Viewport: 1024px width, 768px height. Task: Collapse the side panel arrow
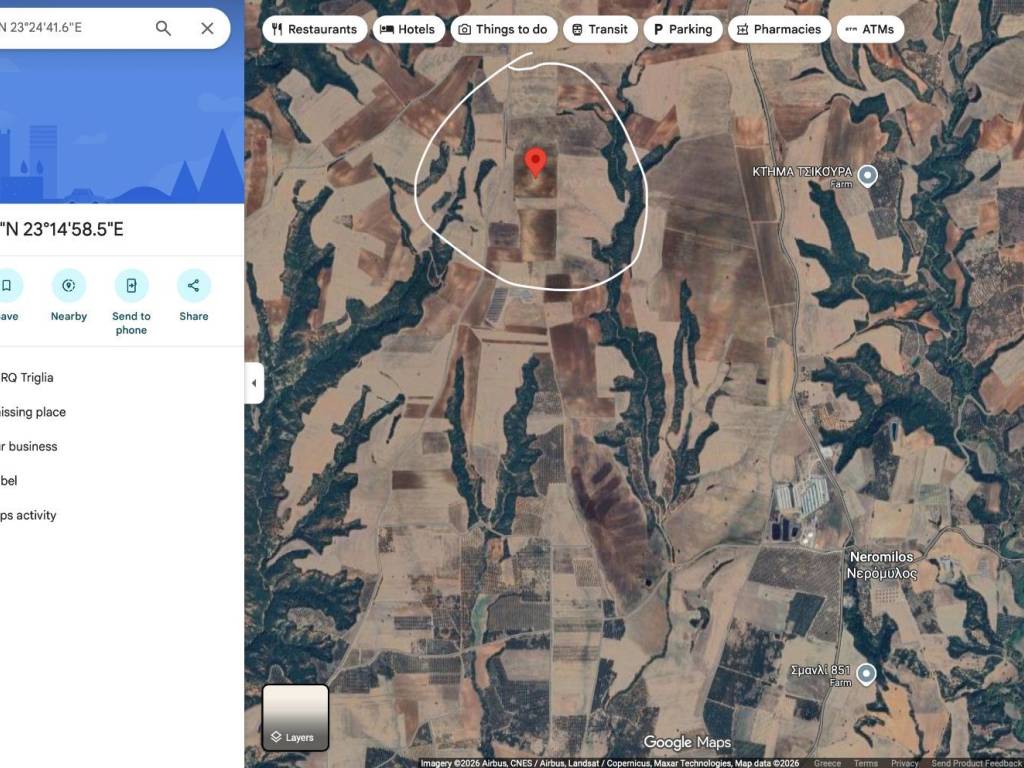point(254,383)
